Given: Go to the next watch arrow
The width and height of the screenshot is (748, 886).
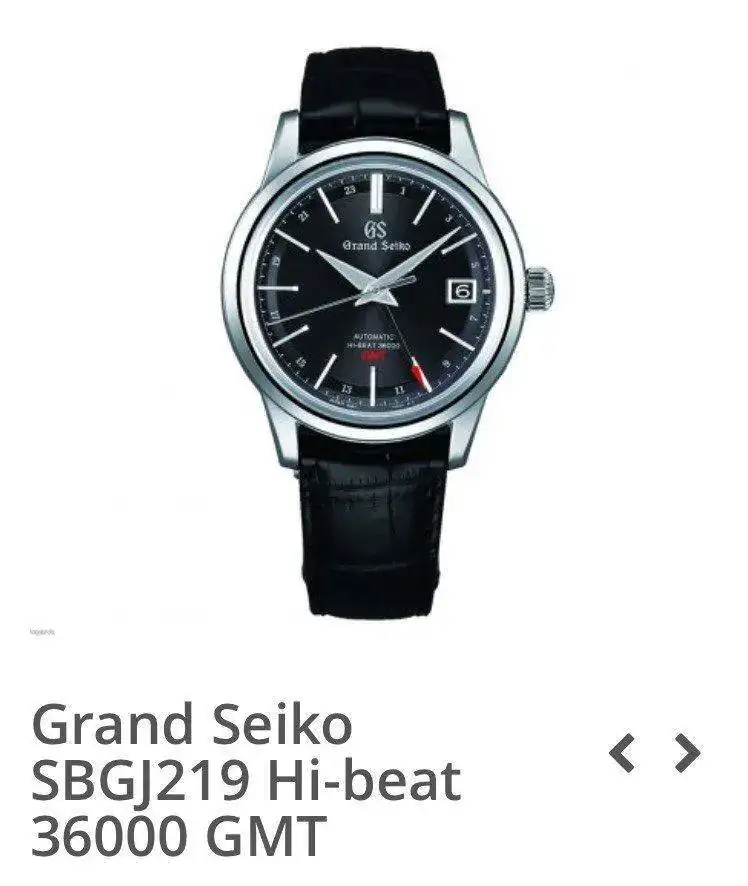Looking at the screenshot, I should coord(687,753).
